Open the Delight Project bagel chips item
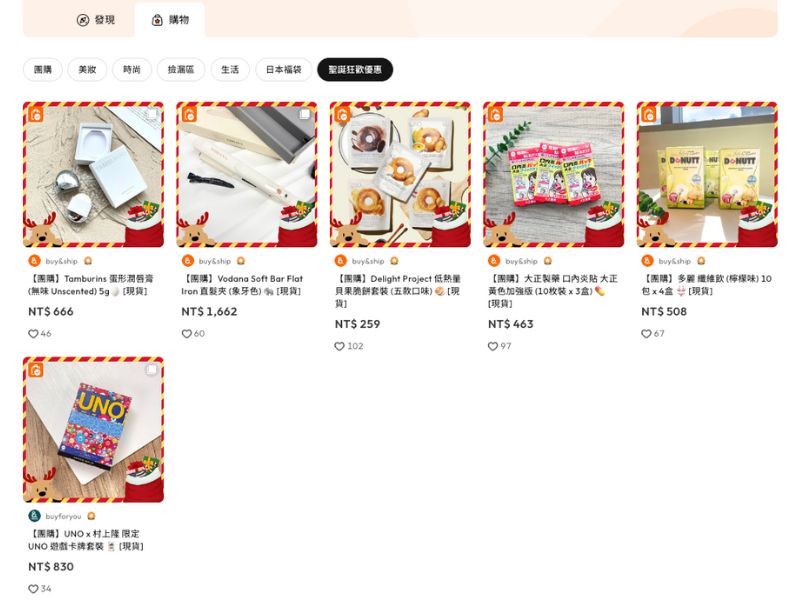This screenshot has height=600, width=800. [x=400, y=175]
